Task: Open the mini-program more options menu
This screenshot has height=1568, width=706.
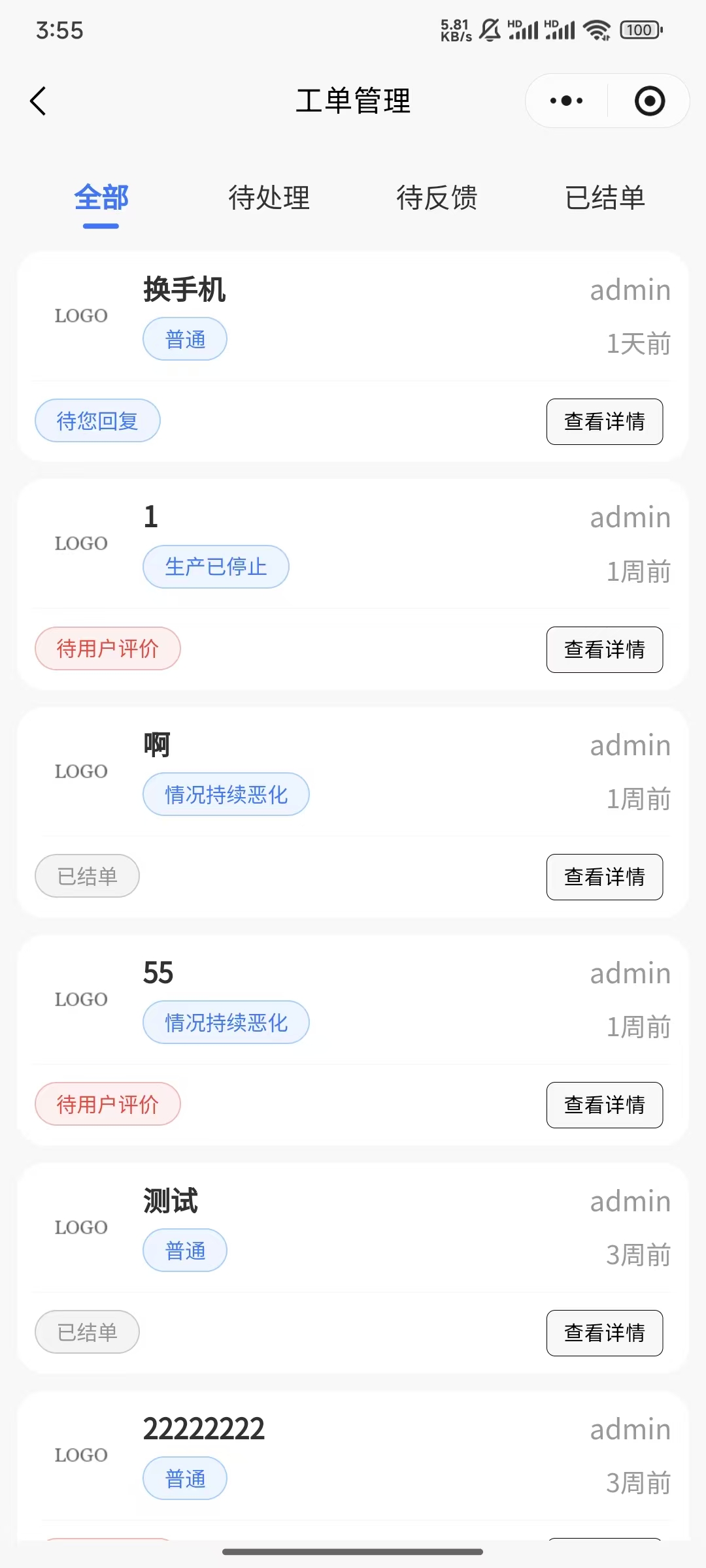Action: click(x=566, y=101)
